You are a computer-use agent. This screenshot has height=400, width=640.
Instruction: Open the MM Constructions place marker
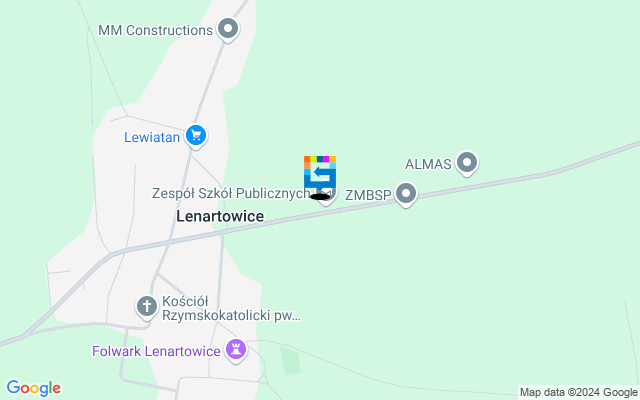click(229, 29)
